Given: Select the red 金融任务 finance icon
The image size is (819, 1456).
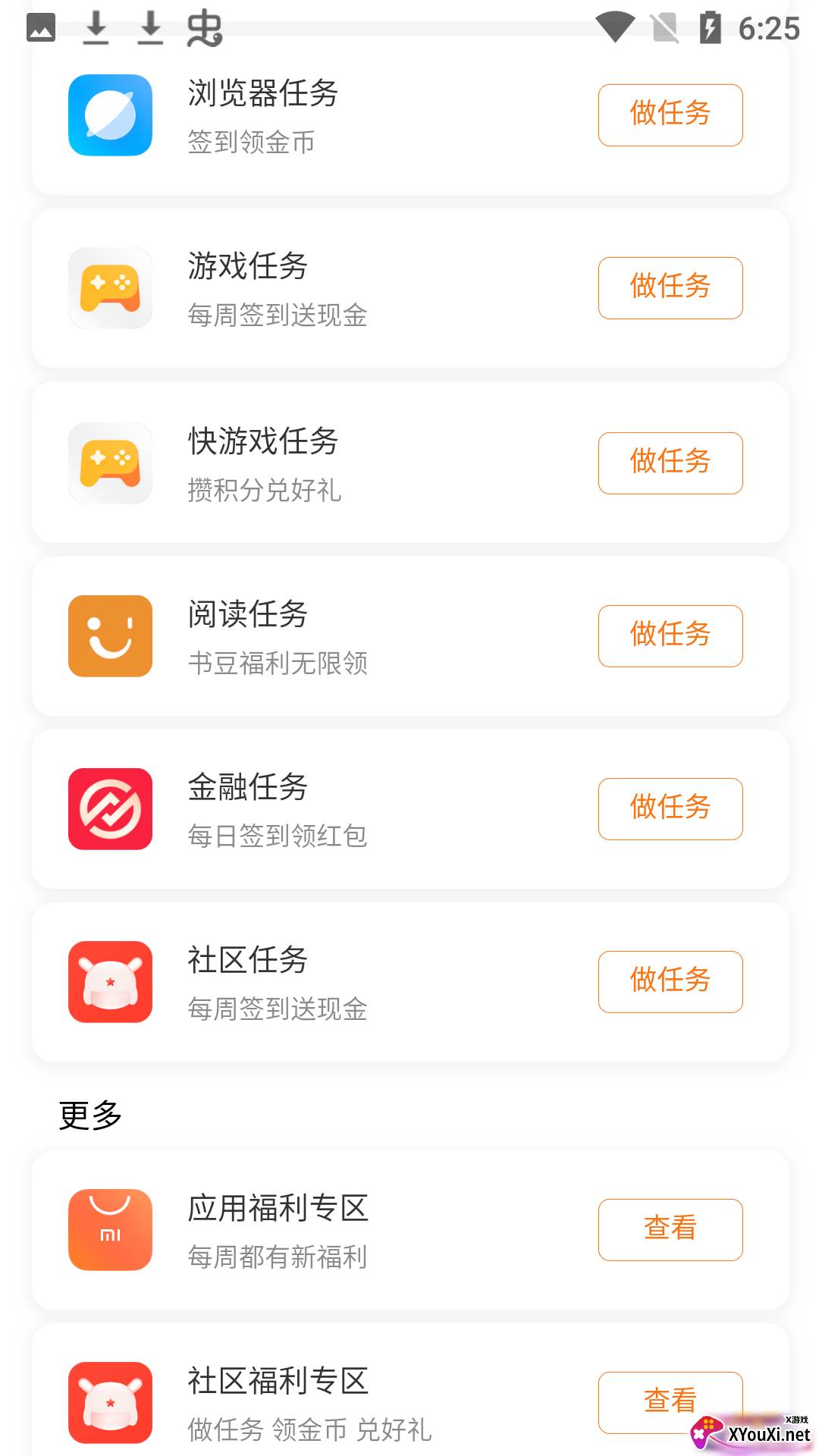Looking at the screenshot, I should coord(109,808).
